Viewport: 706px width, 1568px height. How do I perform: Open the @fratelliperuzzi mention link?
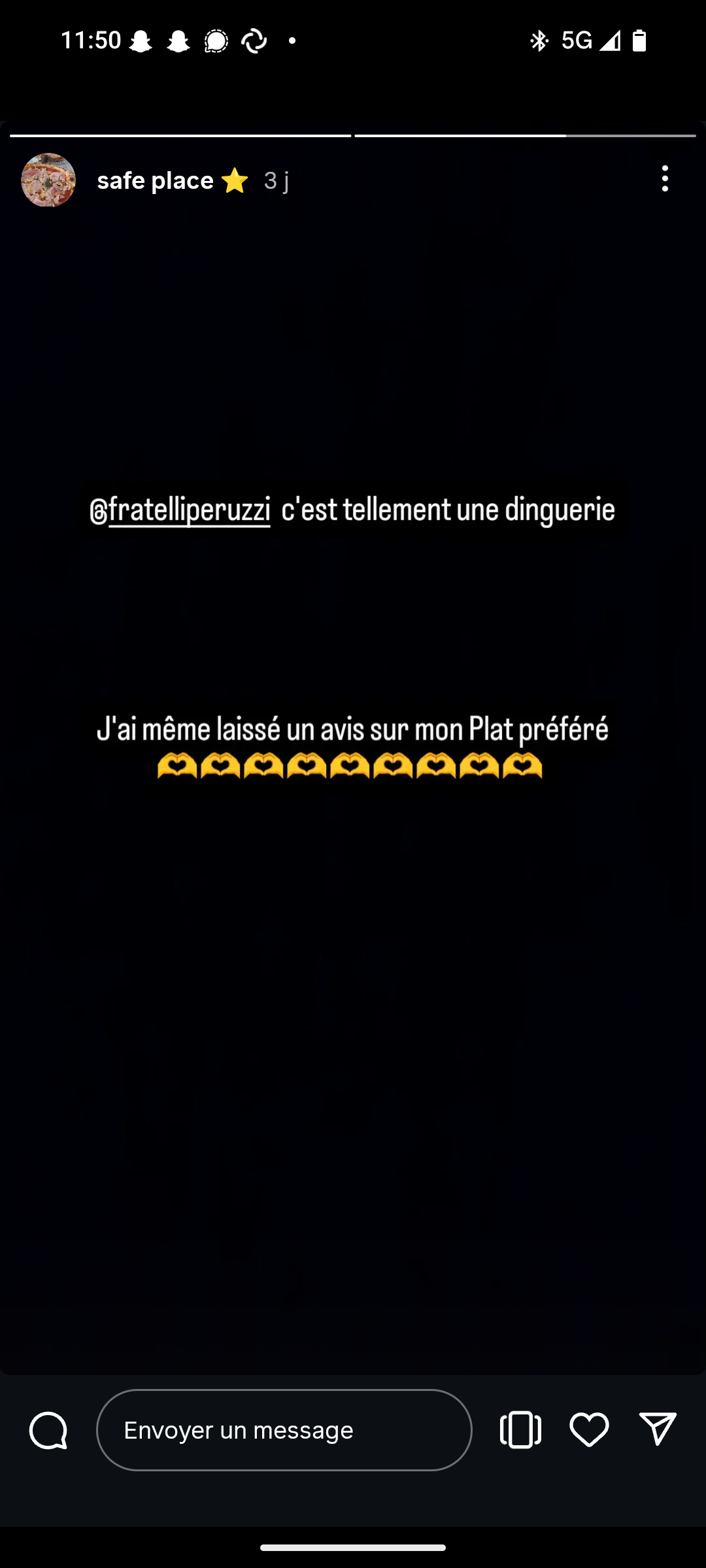(180, 511)
